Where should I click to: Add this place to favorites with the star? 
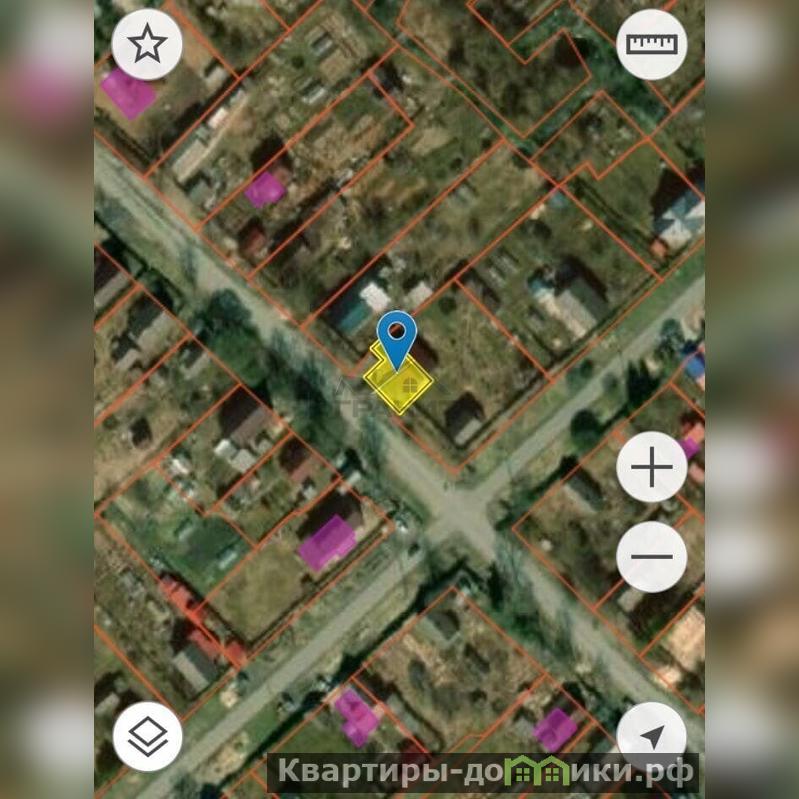147,44
